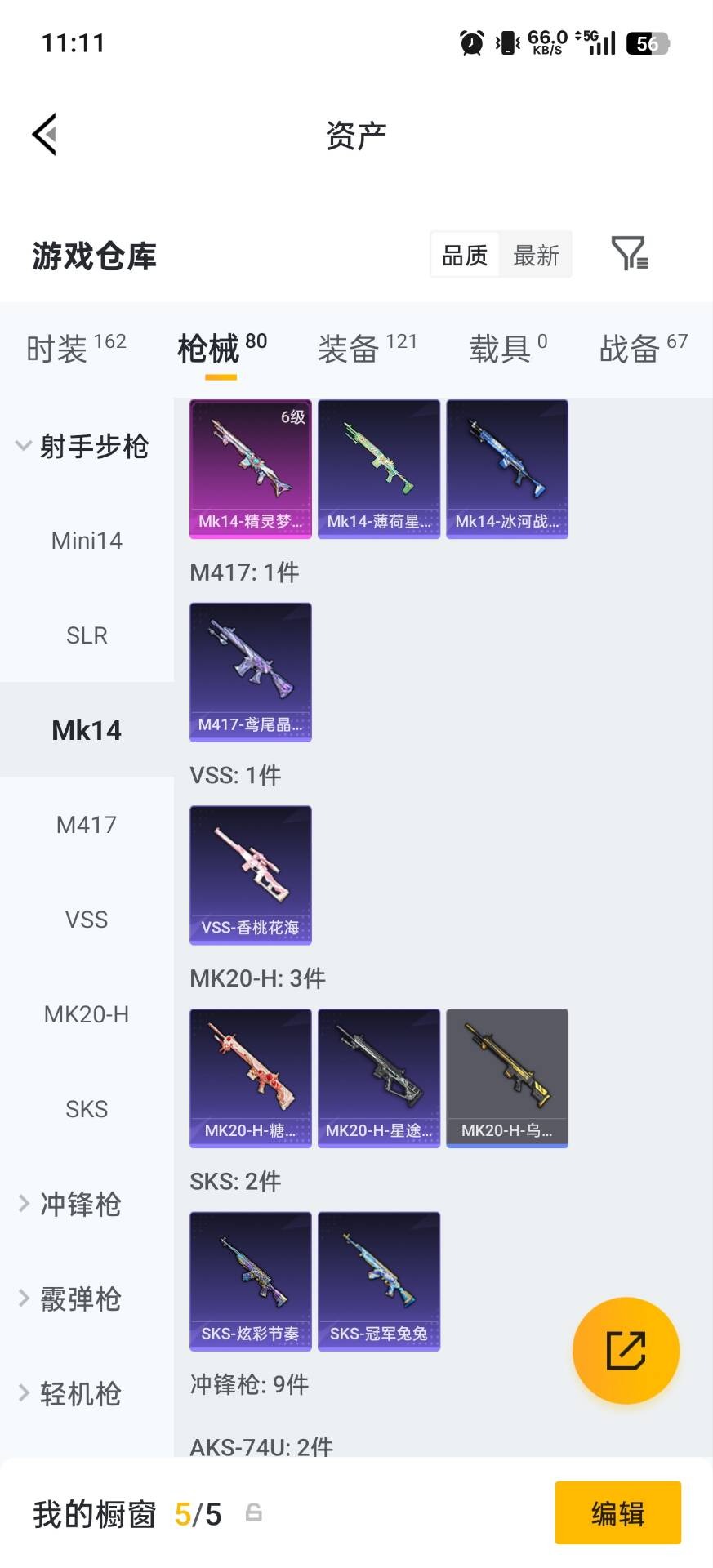
Task: Tap 我的橱窗 5/5 at the bottom
Action: pos(123,1513)
